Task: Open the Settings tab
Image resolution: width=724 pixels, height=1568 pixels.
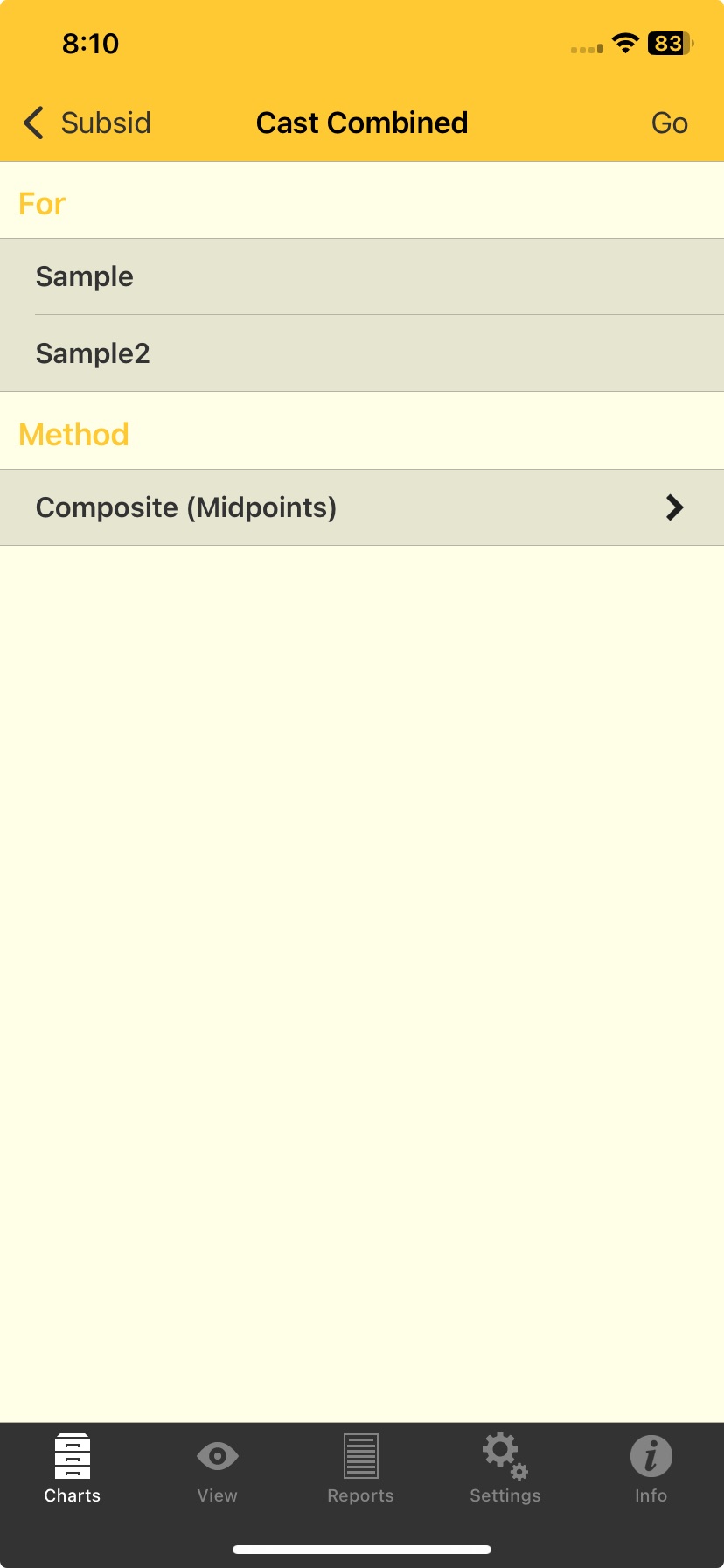Action: (x=505, y=1470)
